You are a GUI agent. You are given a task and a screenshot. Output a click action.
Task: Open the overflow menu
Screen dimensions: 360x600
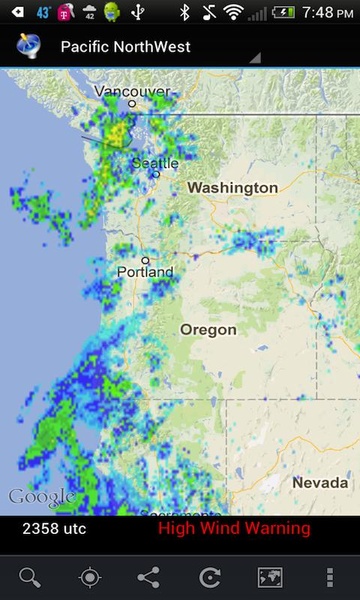click(x=329, y=577)
